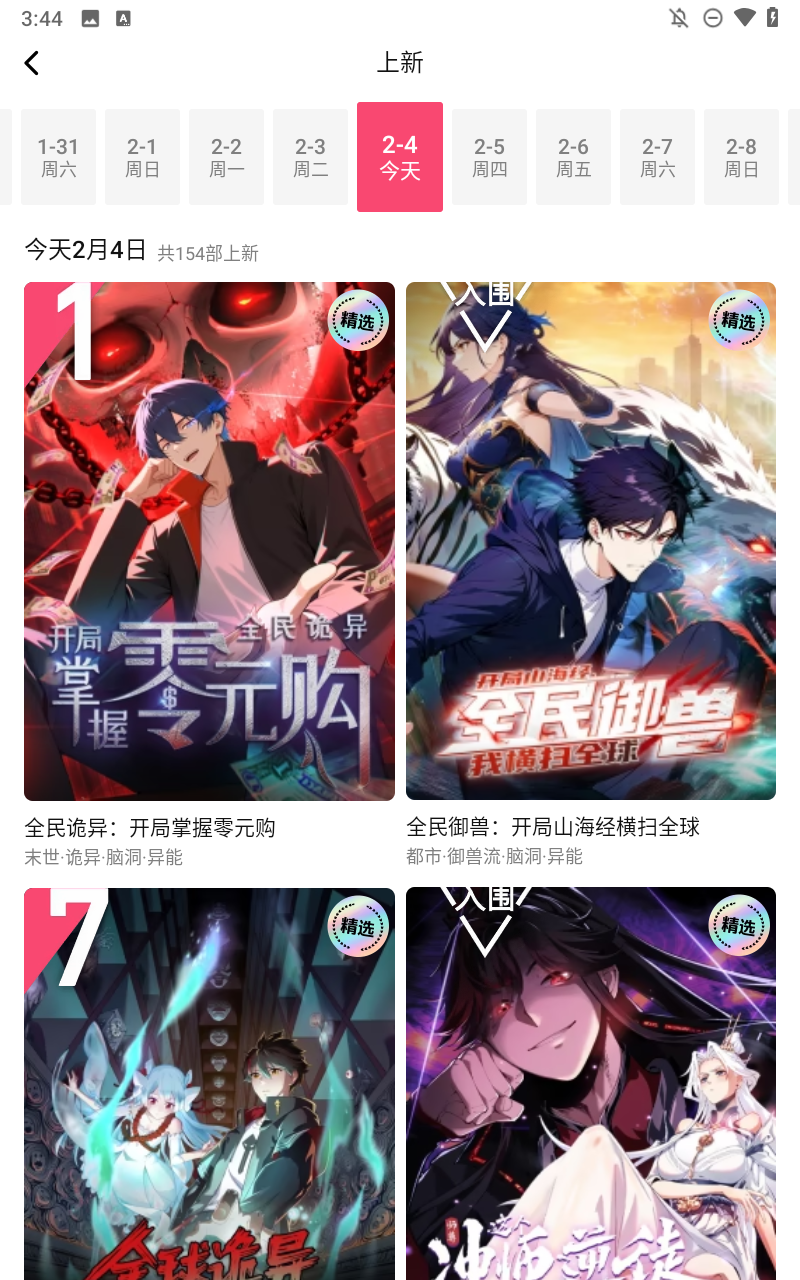Switch to the 2-5 周四 date tab
The height and width of the screenshot is (1280, 800).
pos(489,157)
